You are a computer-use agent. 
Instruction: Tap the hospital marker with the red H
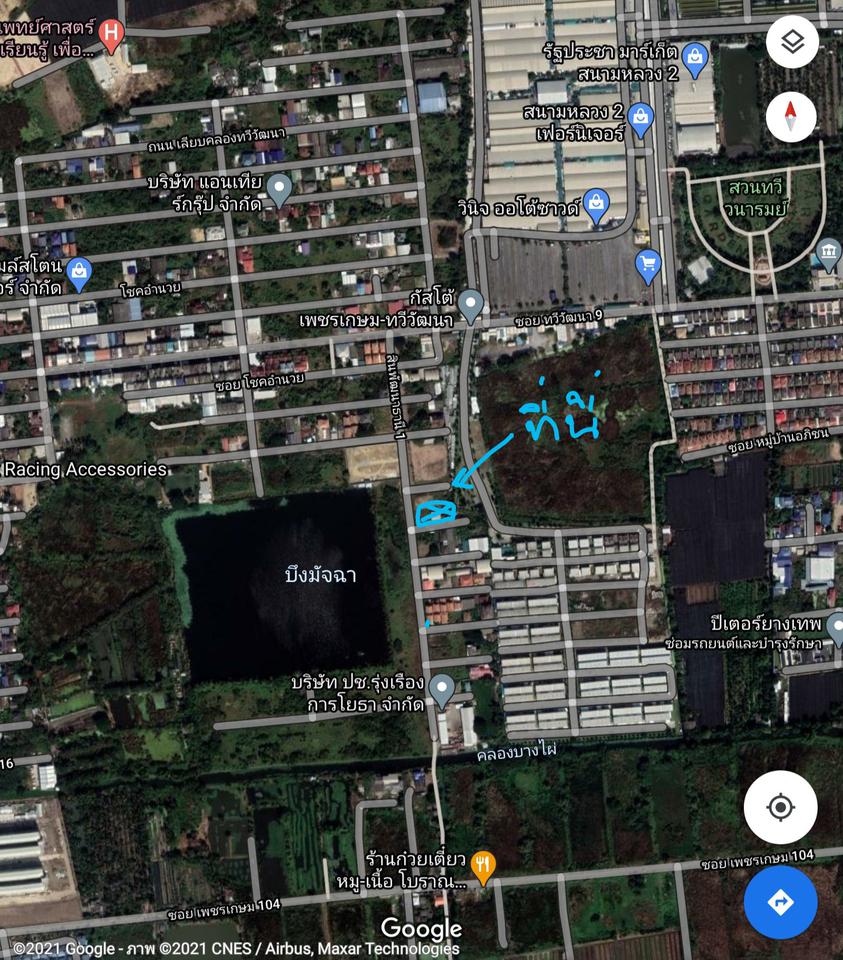point(112,36)
